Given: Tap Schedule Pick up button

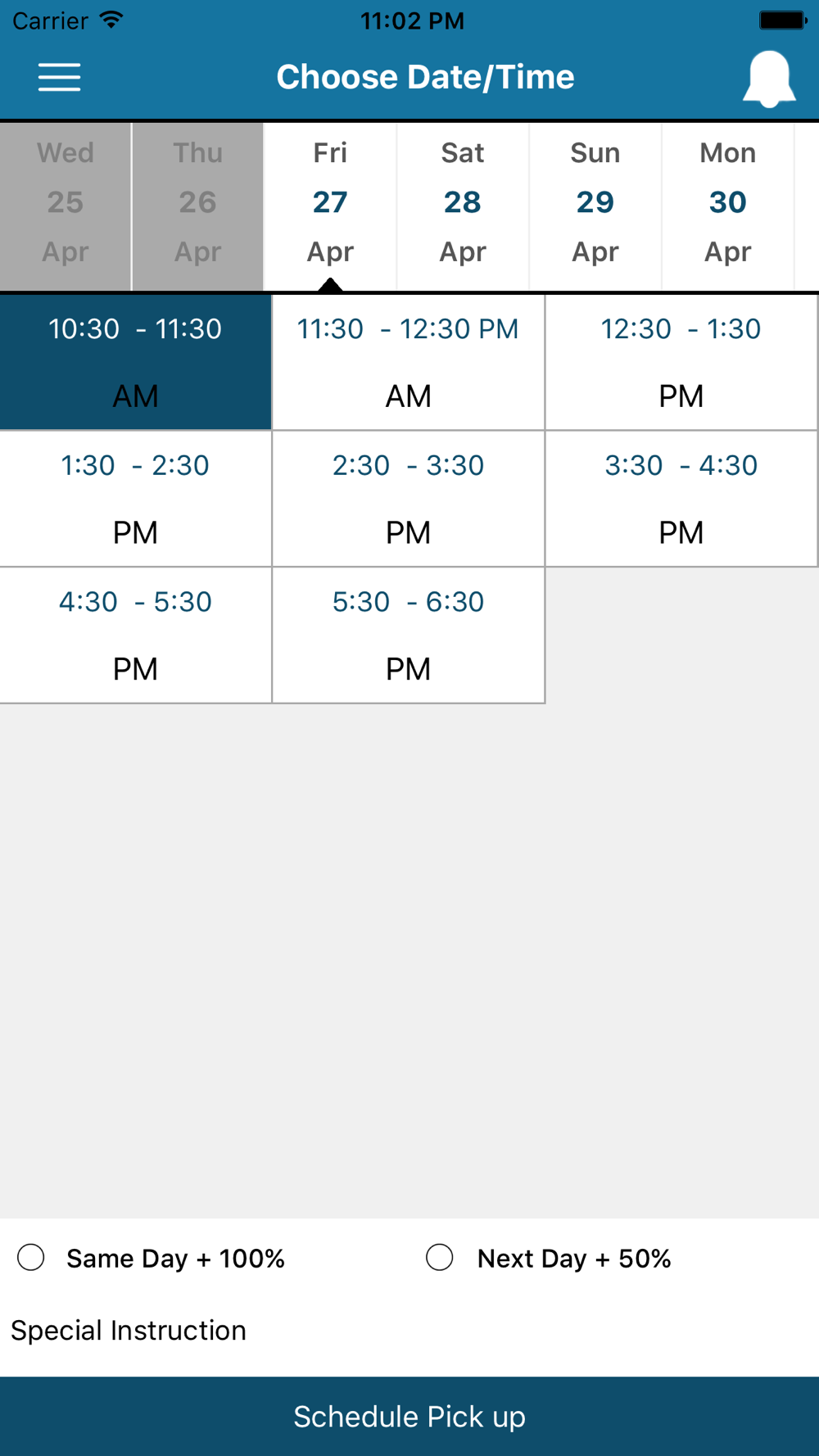Looking at the screenshot, I should 409,1417.
